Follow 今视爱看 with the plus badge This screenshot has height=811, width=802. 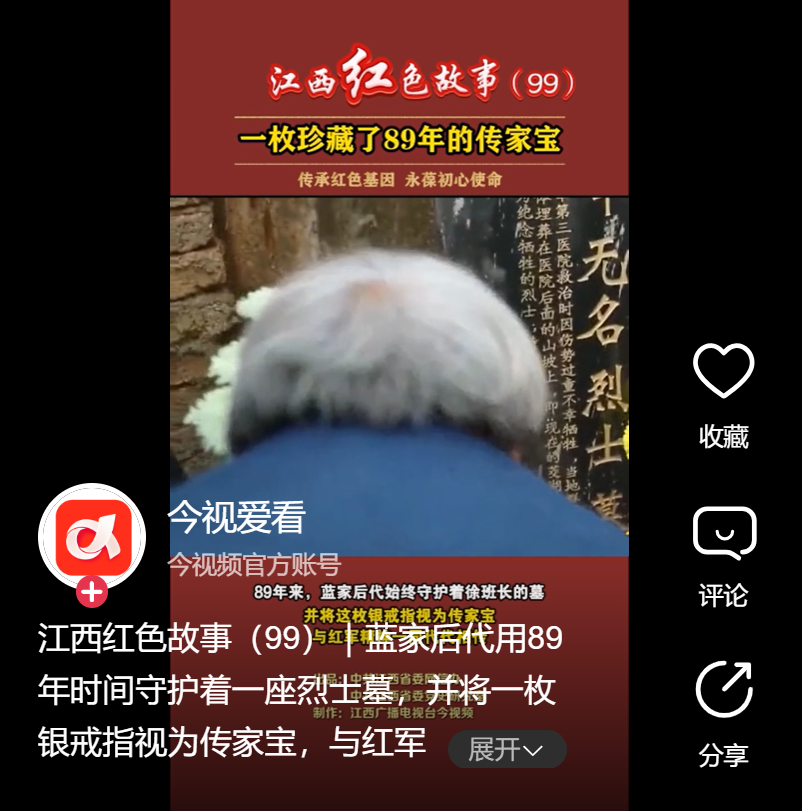pyautogui.click(x=92, y=592)
